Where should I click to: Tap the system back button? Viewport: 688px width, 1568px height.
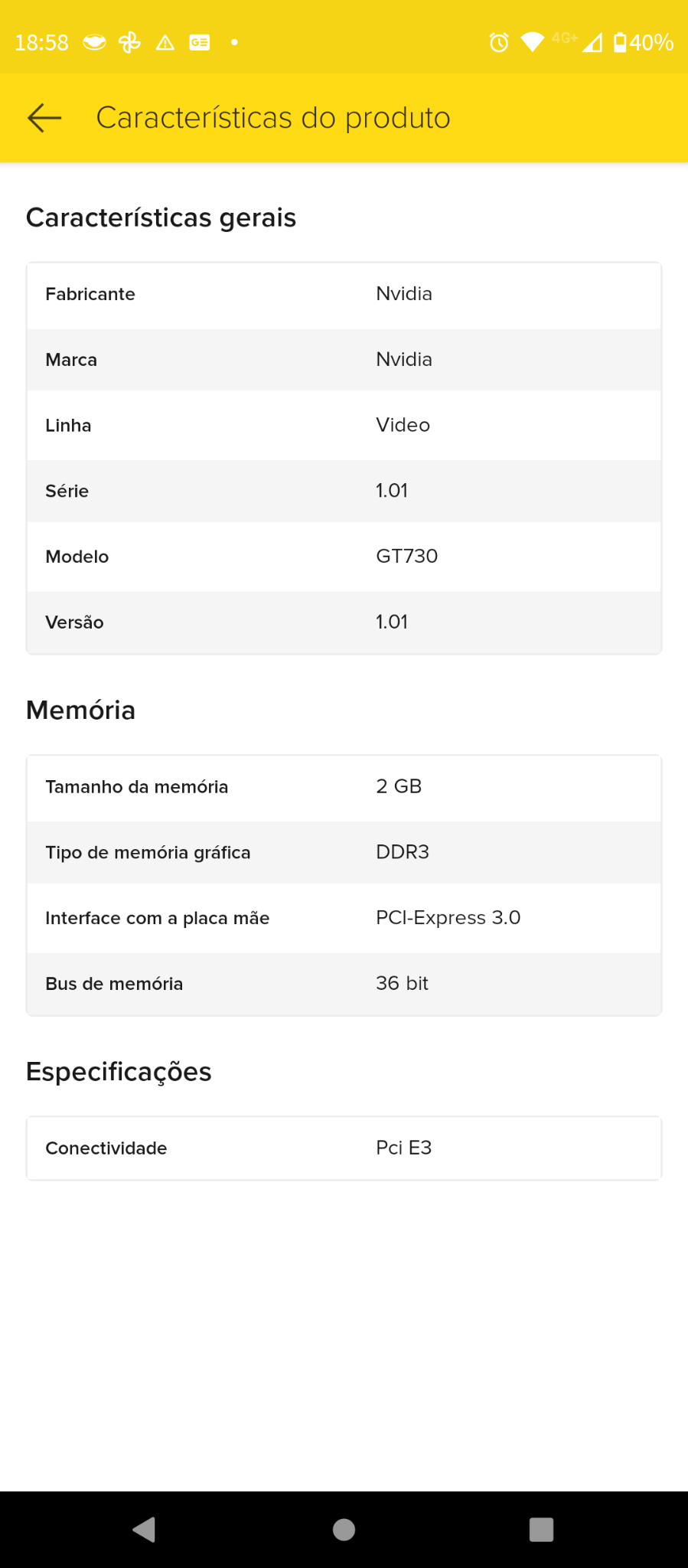pyautogui.click(x=144, y=1529)
